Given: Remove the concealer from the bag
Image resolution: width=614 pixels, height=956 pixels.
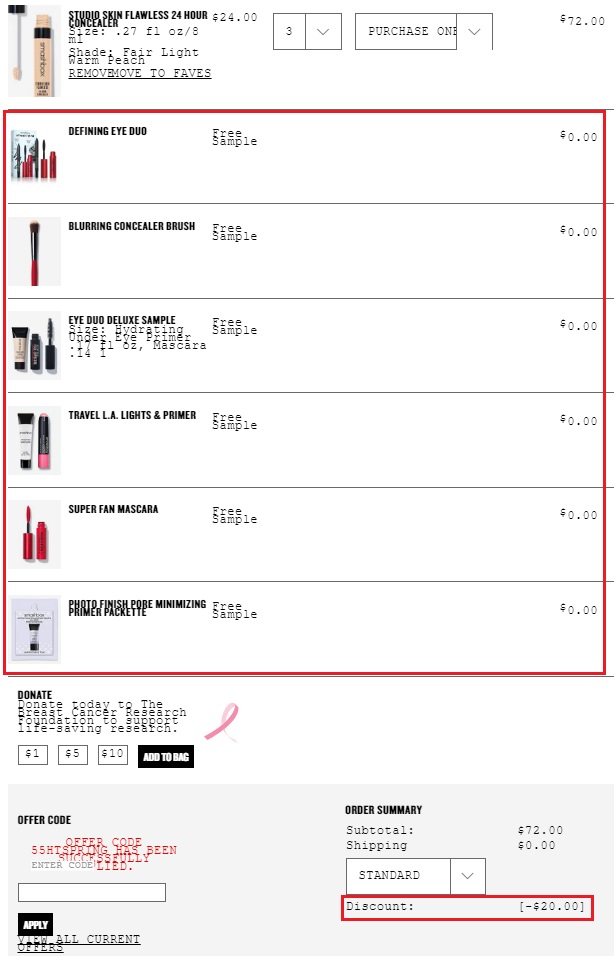Looking at the screenshot, I should 87,74.
